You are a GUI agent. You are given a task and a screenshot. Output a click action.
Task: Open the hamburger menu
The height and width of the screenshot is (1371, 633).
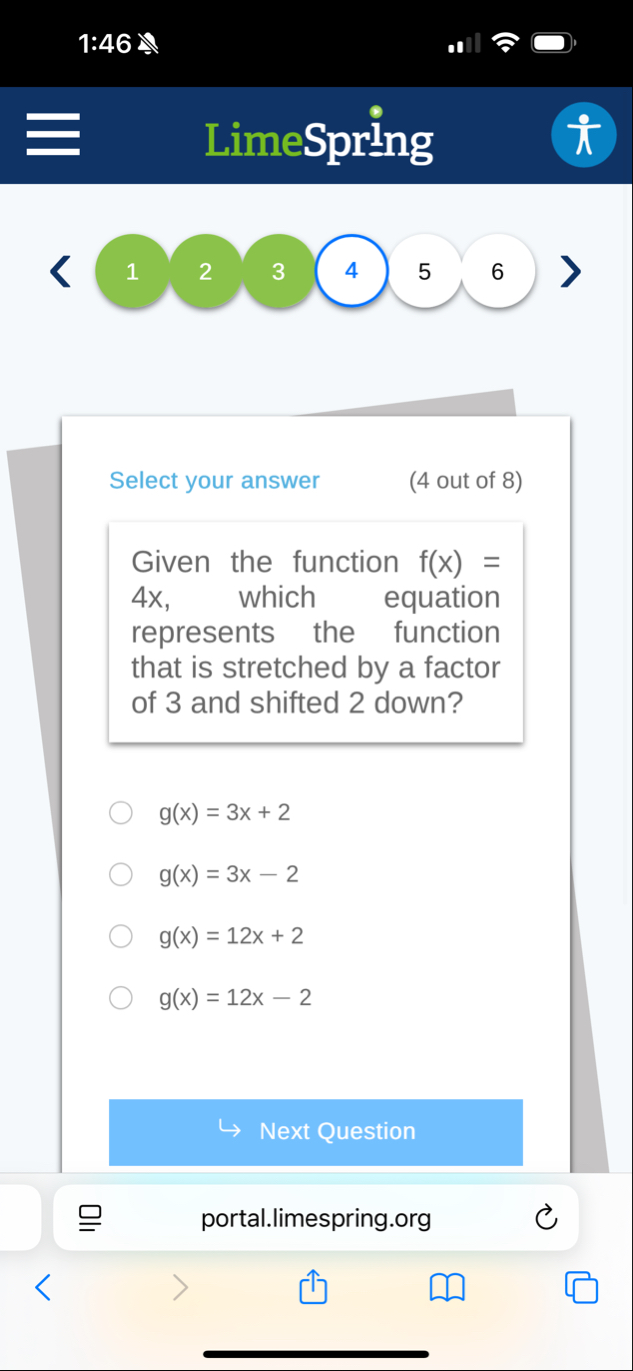click(53, 135)
